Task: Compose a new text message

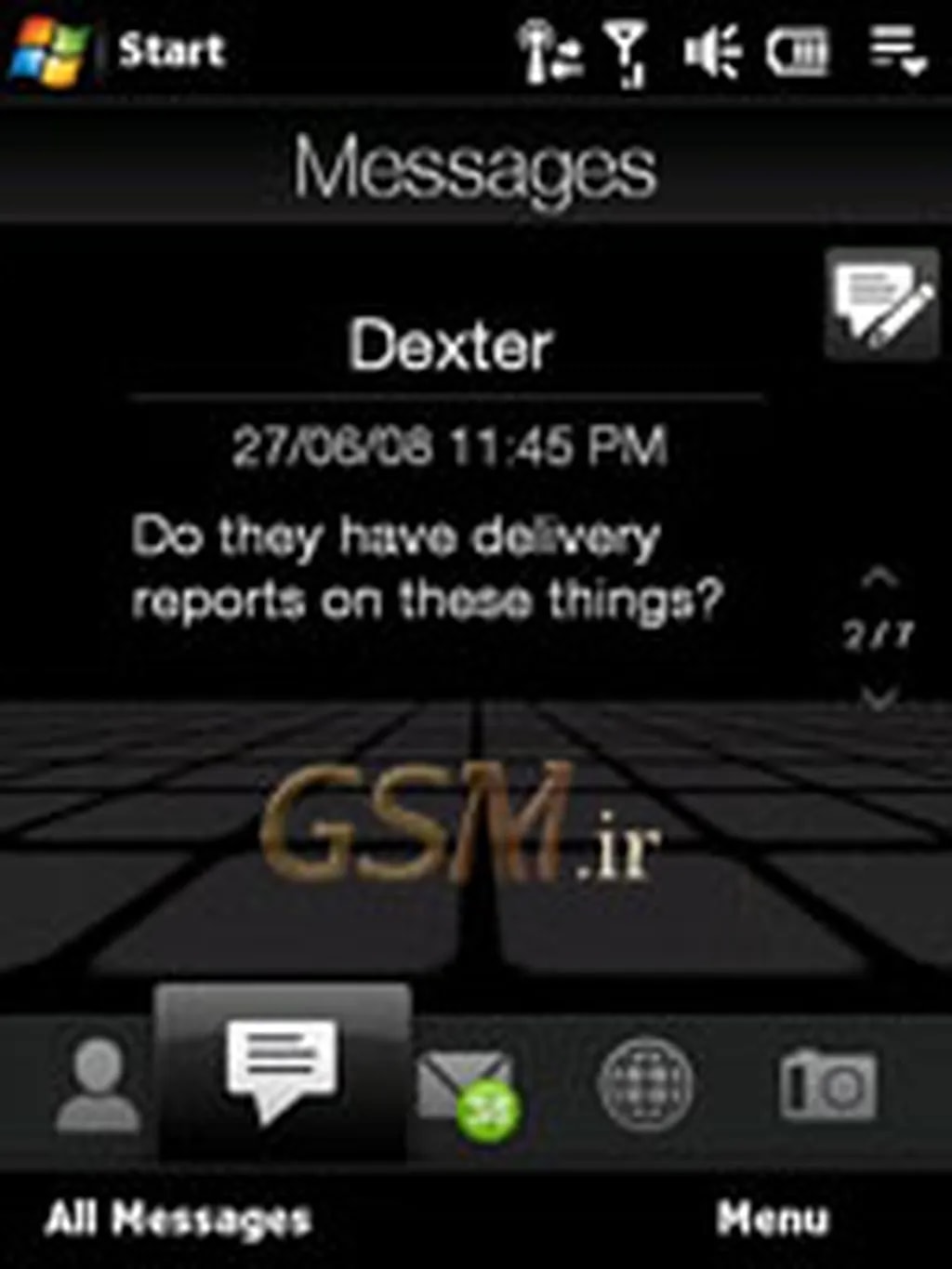Action: 881,303
